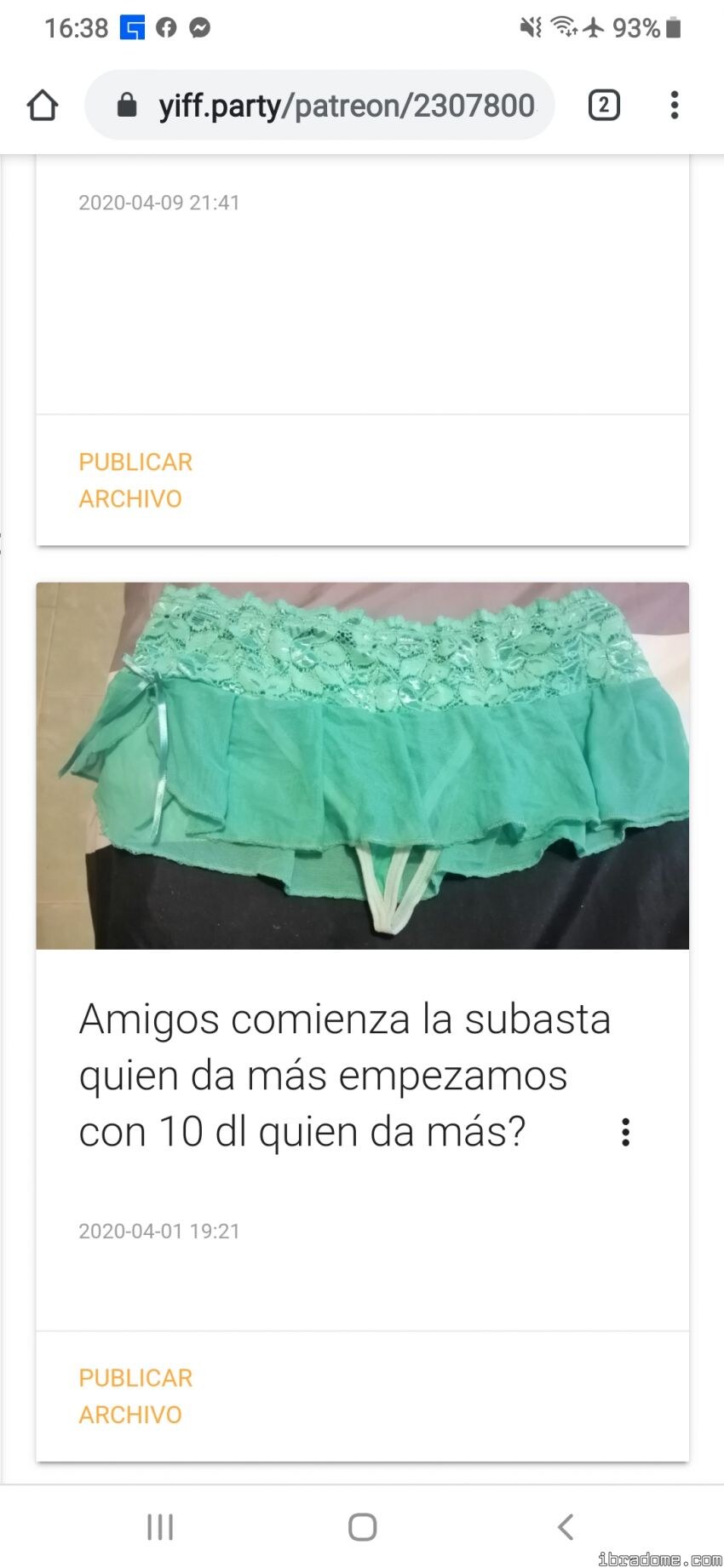The width and height of the screenshot is (724, 1568).
Task: Open recent apps from the navigation bar
Action: [160, 1527]
